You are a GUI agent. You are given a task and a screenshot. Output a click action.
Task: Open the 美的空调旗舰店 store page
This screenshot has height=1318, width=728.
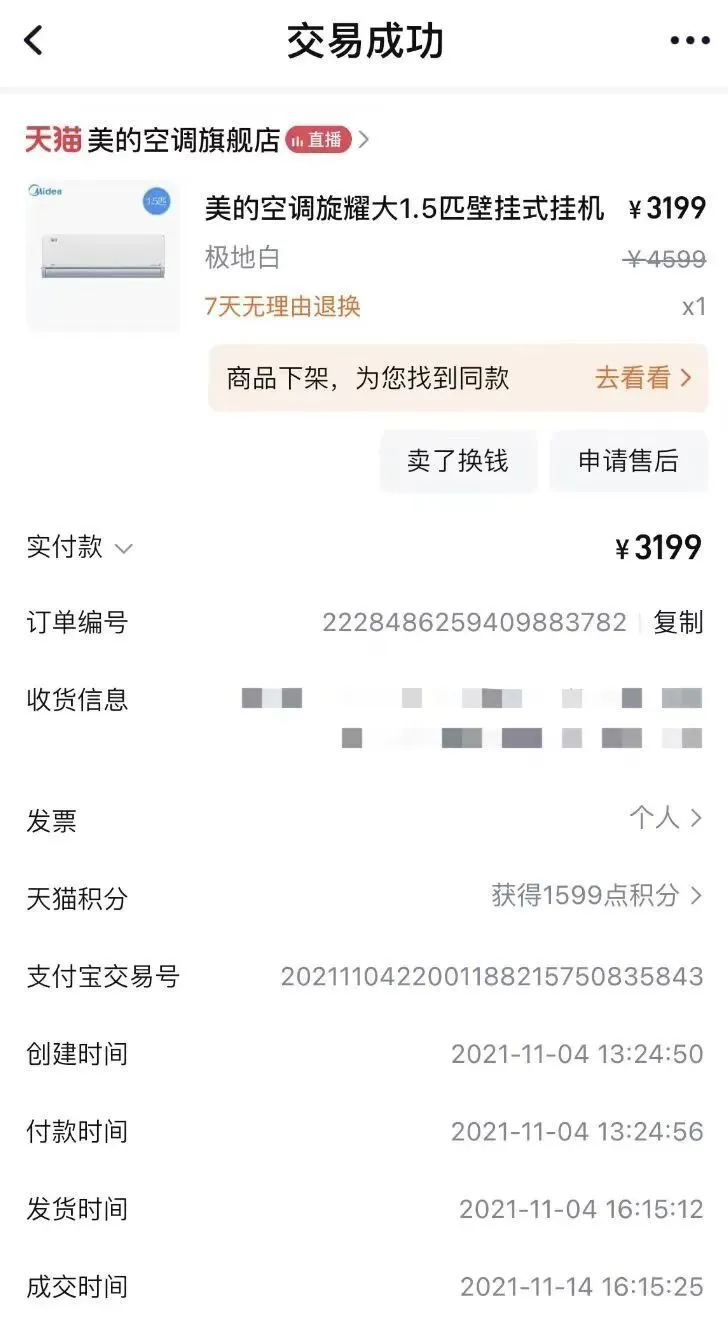[x=183, y=140]
